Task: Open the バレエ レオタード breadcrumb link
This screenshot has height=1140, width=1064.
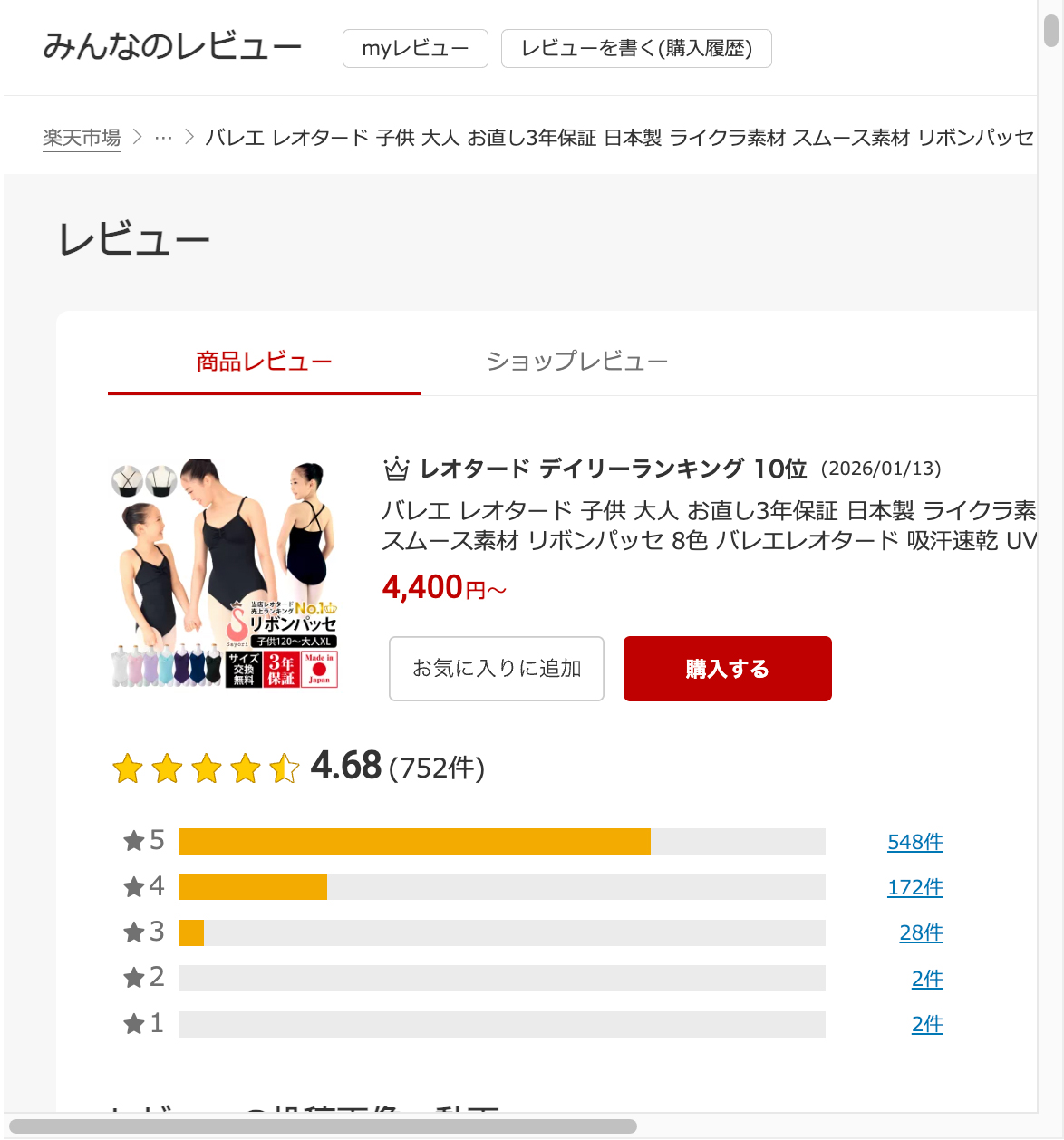Action: 618,138
